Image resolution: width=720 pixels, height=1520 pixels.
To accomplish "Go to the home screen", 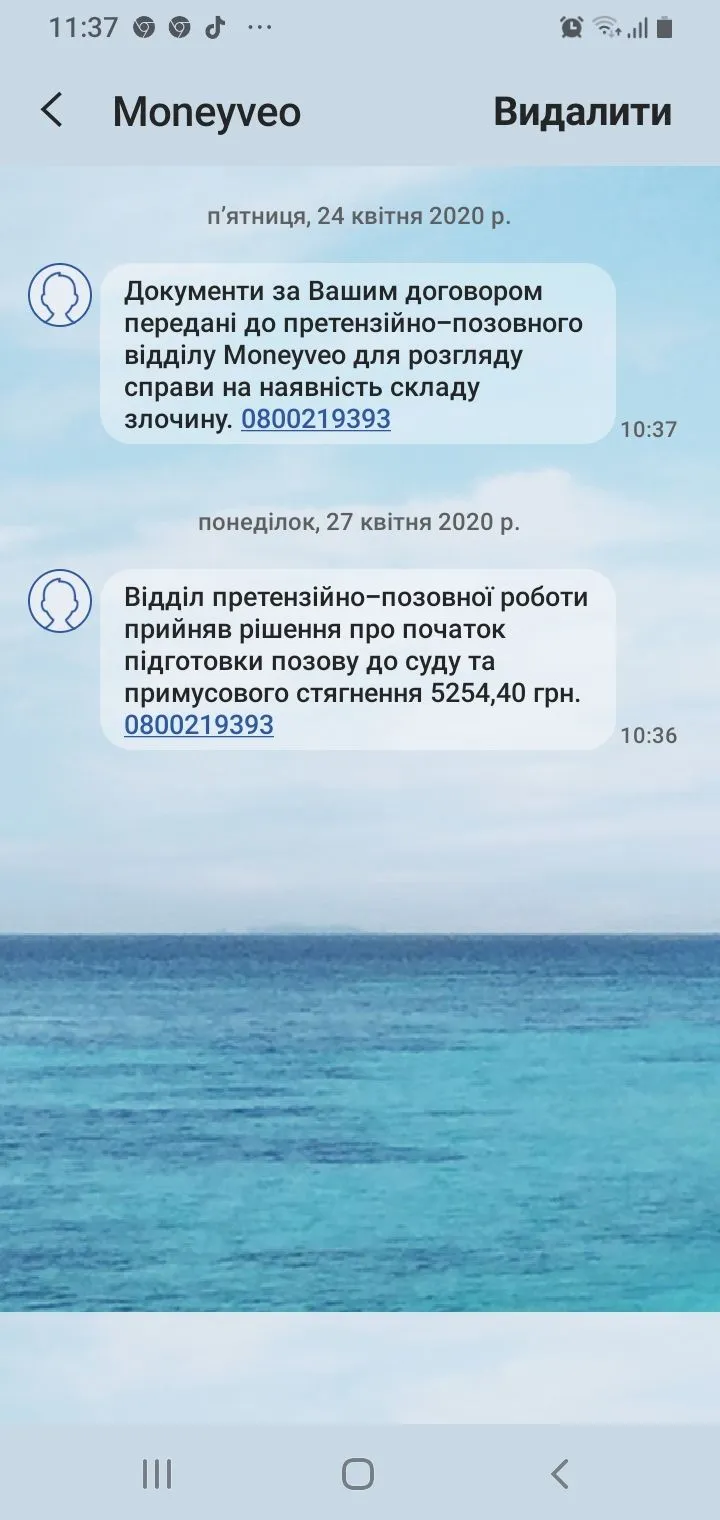I will pyautogui.click(x=358, y=1473).
